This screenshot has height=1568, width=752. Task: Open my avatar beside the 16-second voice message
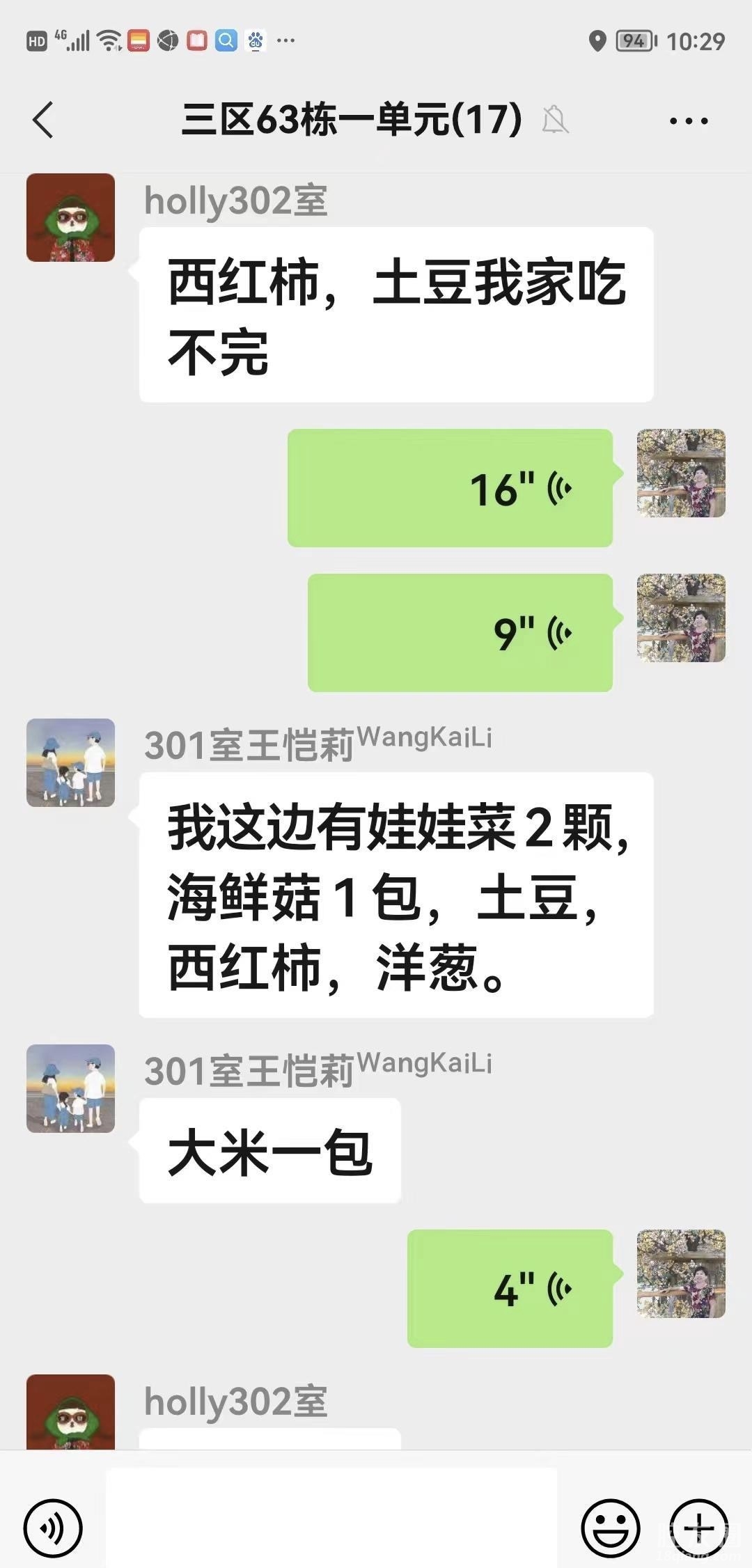click(x=681, y=473)
